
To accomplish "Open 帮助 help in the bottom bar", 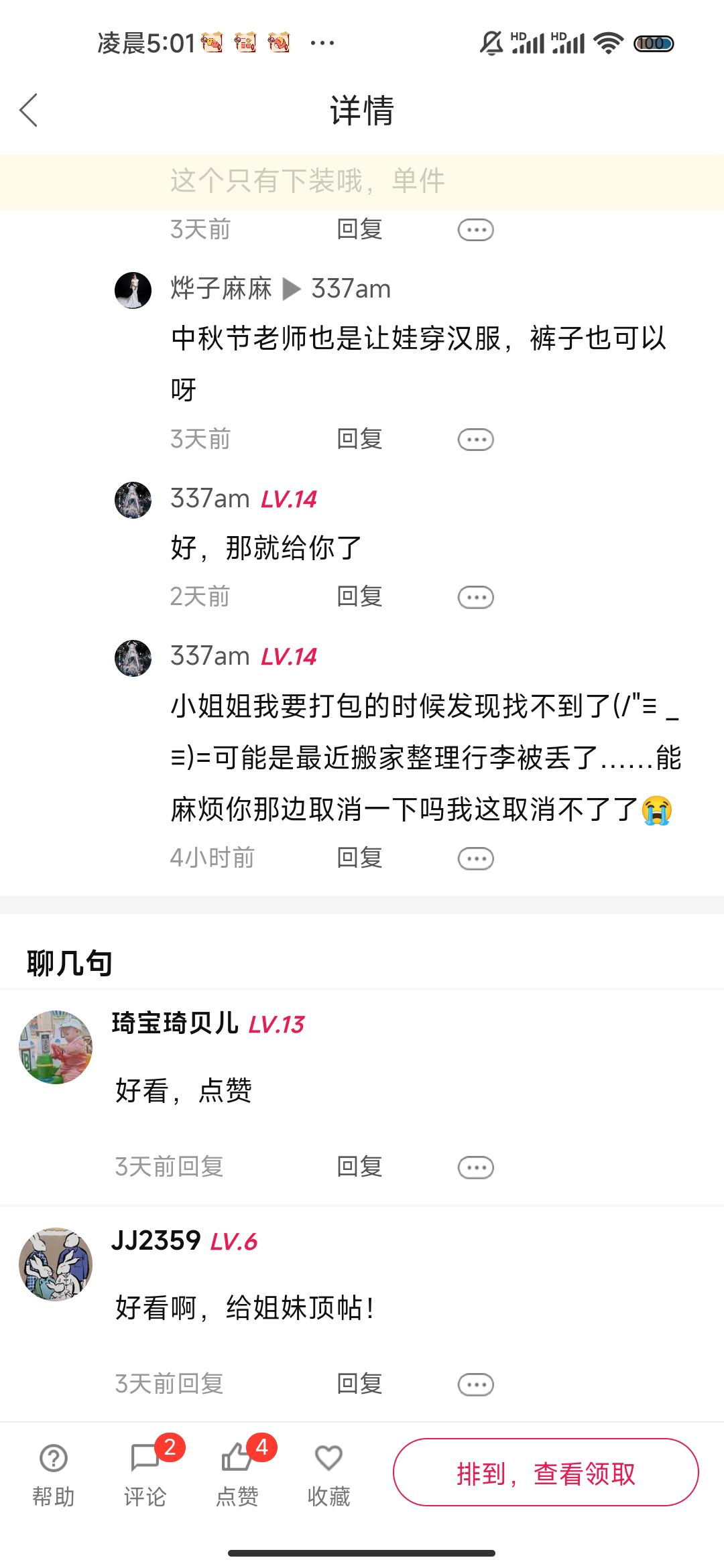I will 54,1476.
